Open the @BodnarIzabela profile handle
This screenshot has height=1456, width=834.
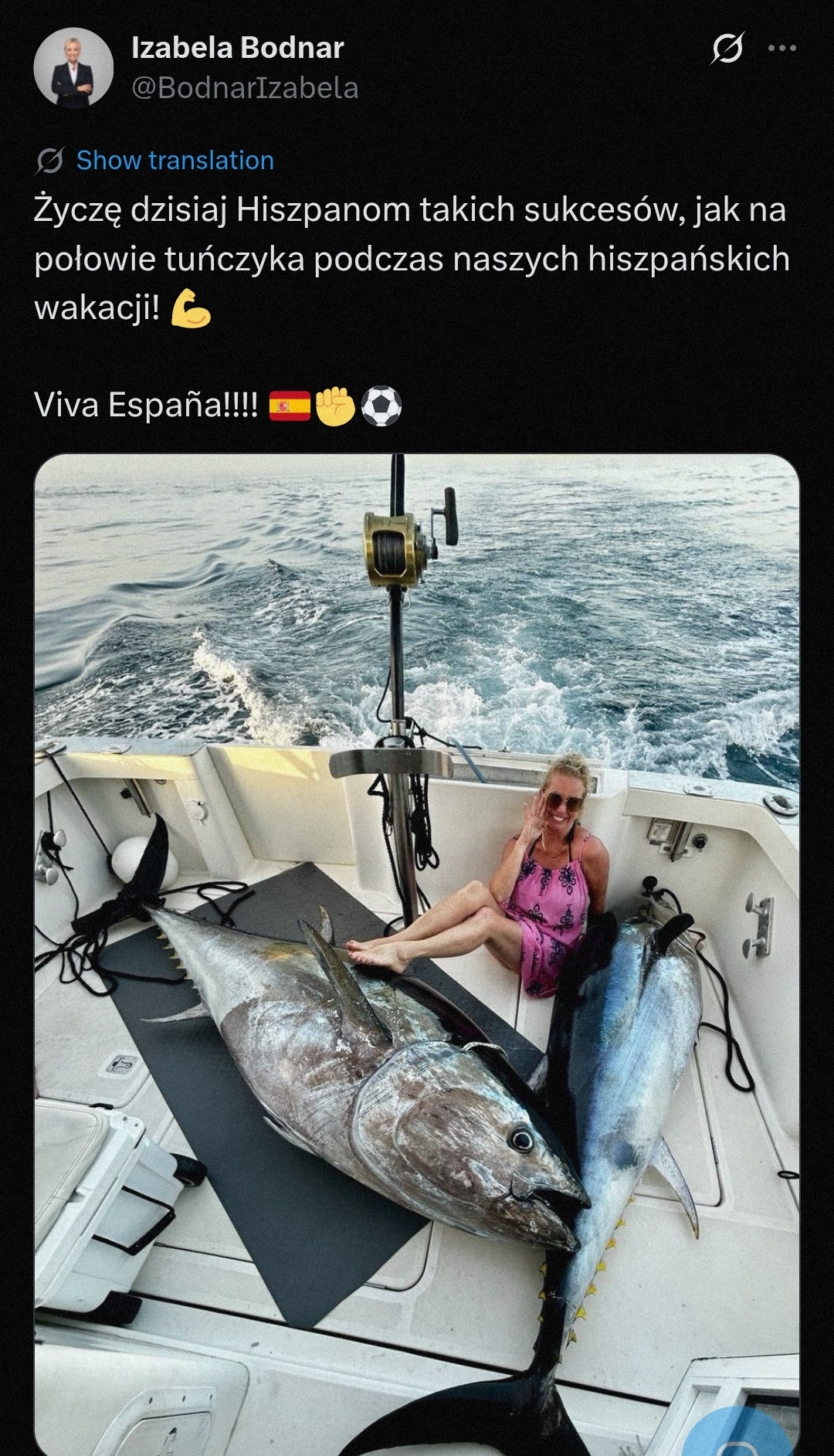tap(245, 87)
